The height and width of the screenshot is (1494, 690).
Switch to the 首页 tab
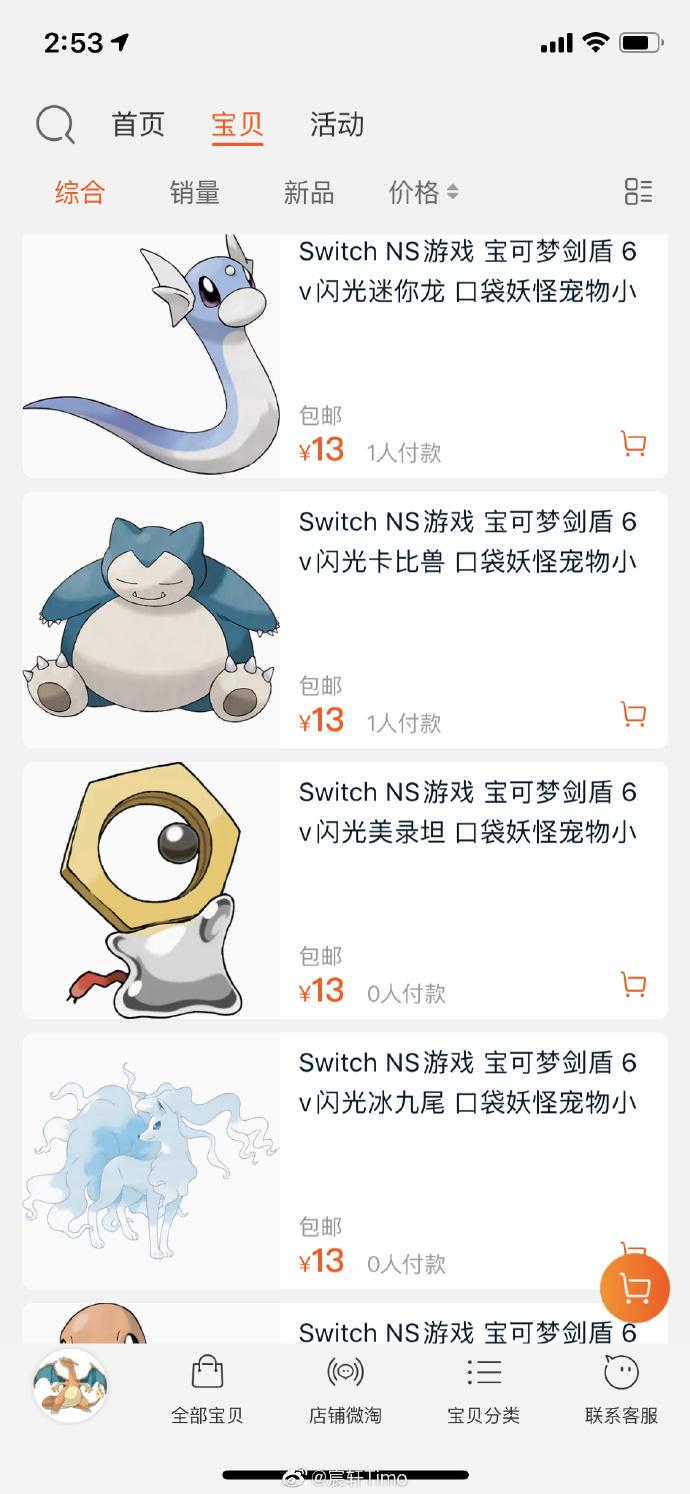tap(138, 125)
